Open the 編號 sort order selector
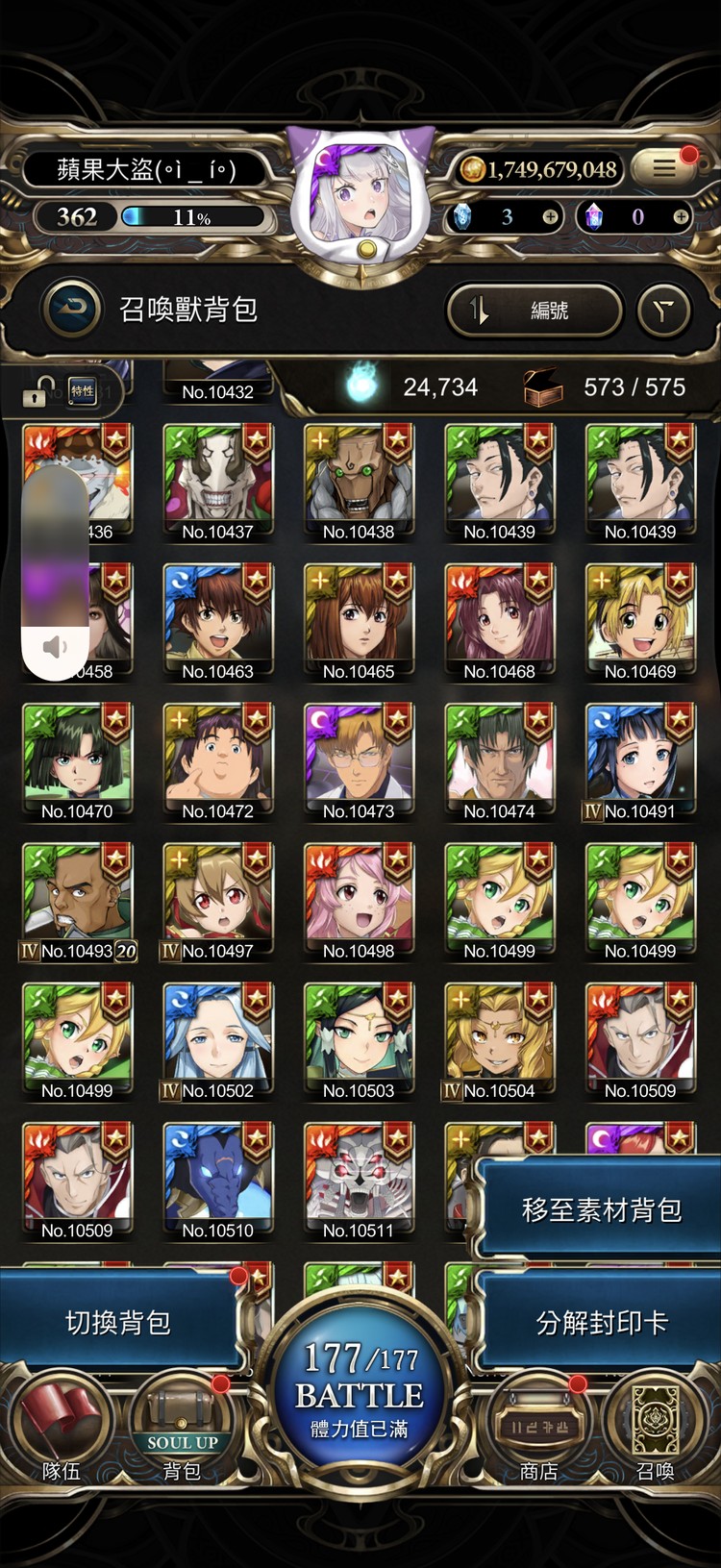 click(x=534, y=311)
